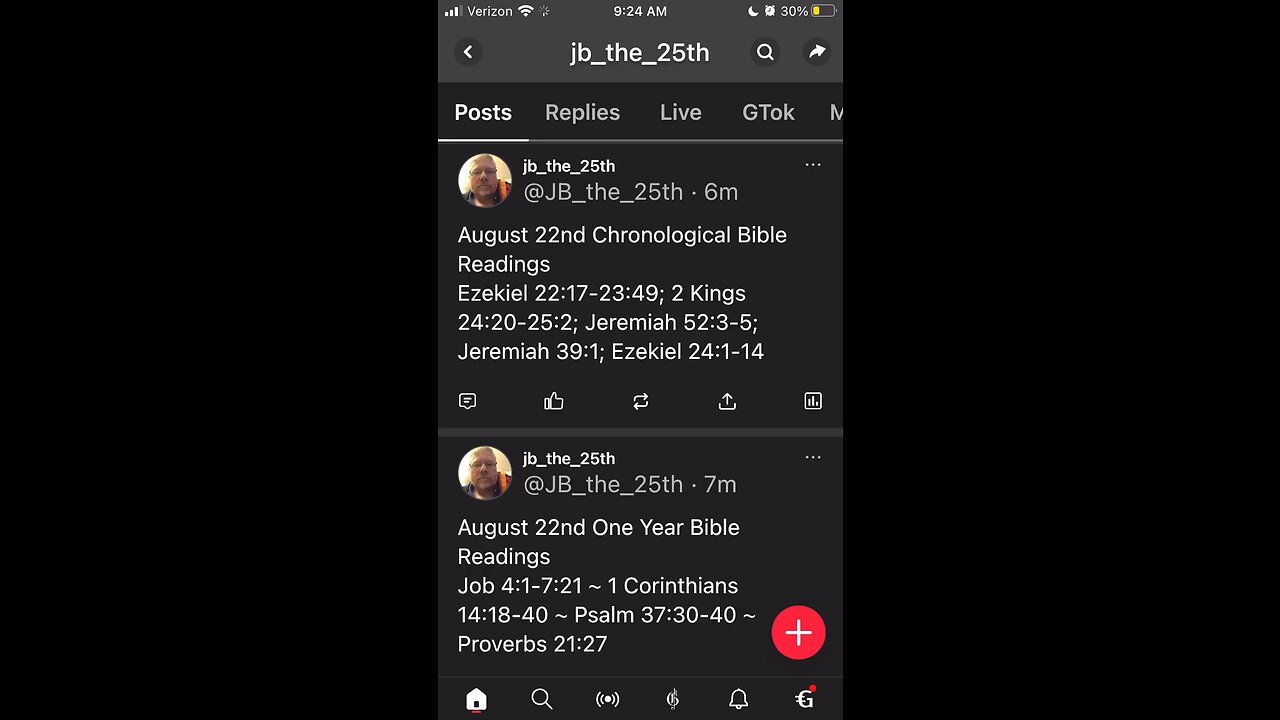Open search from the bottom bar
The width and height of the screenshot is (1280, 720).
pos(542,699)
